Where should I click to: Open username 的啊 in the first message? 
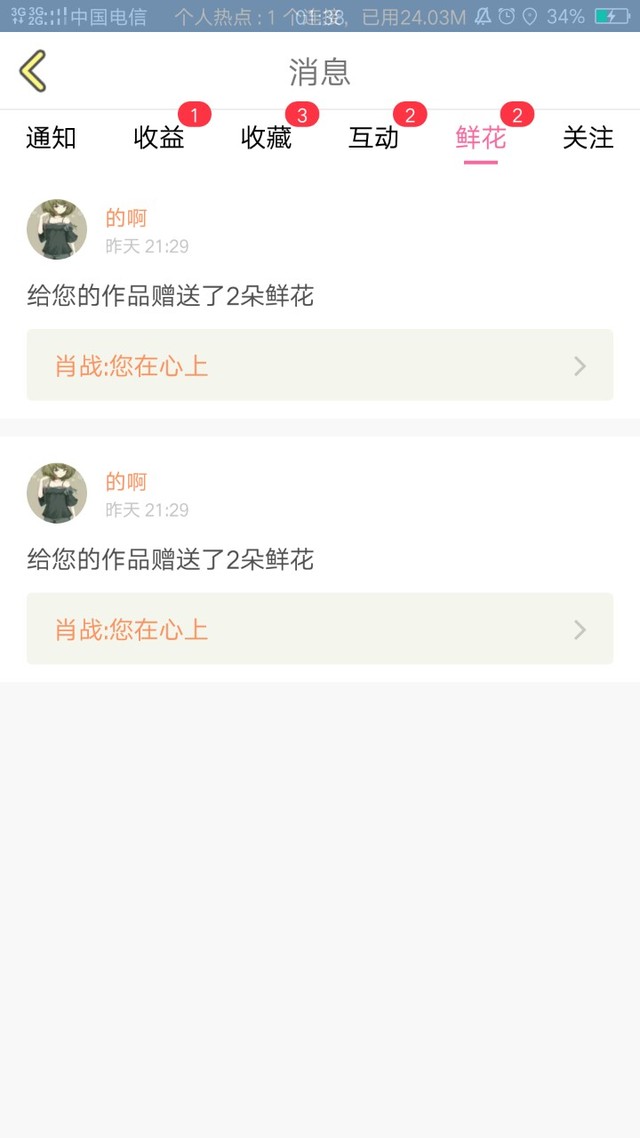(x=126, y=217)
